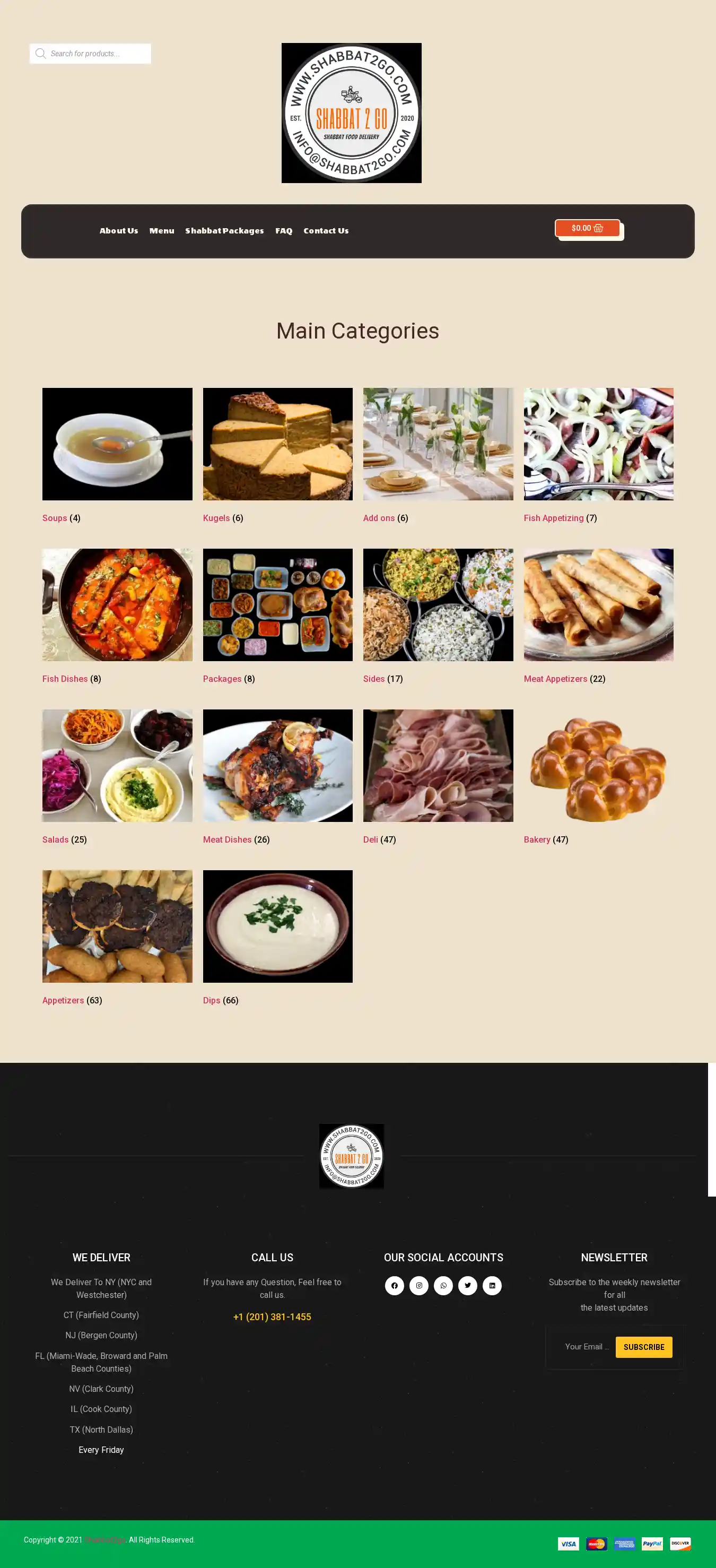Image resolution: width=716 pixels, height=1568 pixels.
Task: Go to Shabbat Packages
Action: point(224,231)
